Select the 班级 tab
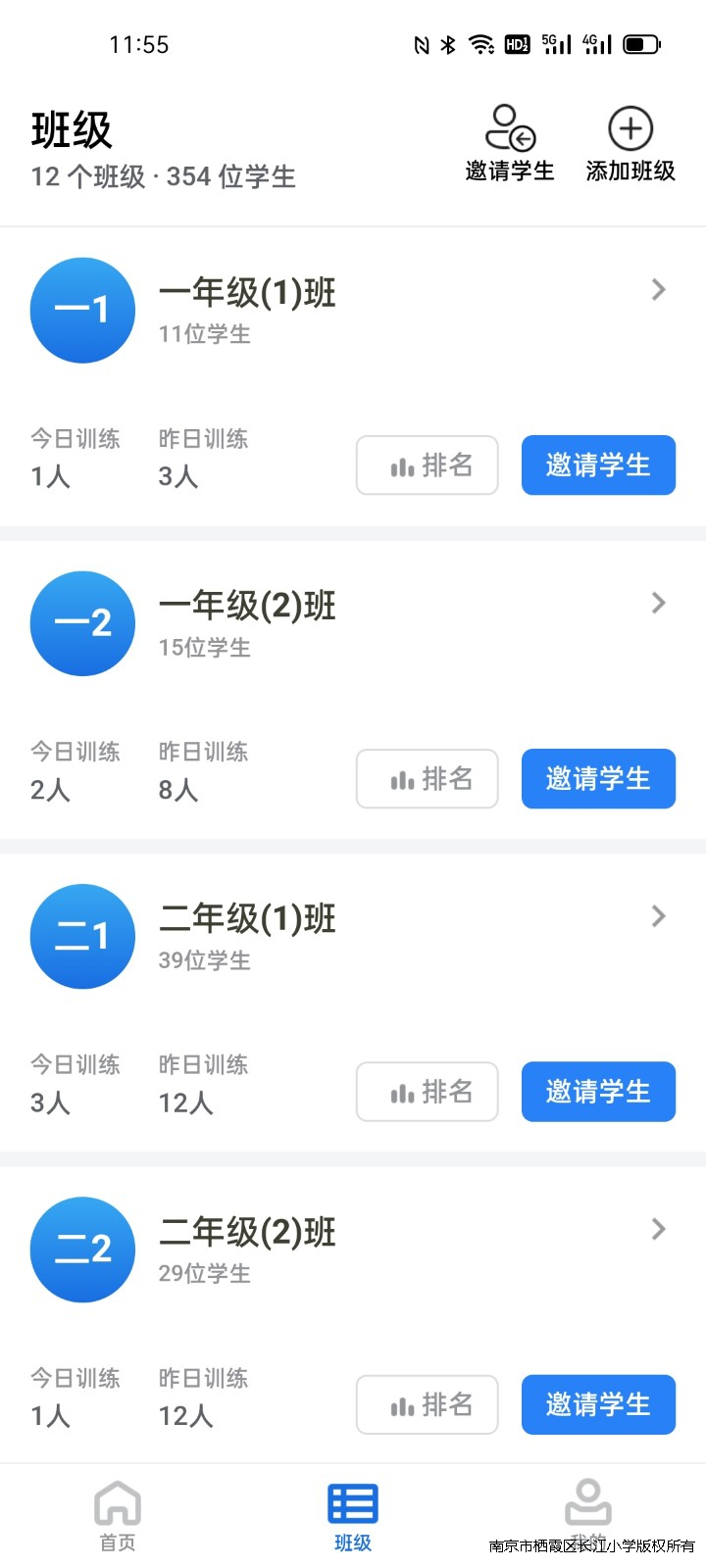 (353, 1516)
